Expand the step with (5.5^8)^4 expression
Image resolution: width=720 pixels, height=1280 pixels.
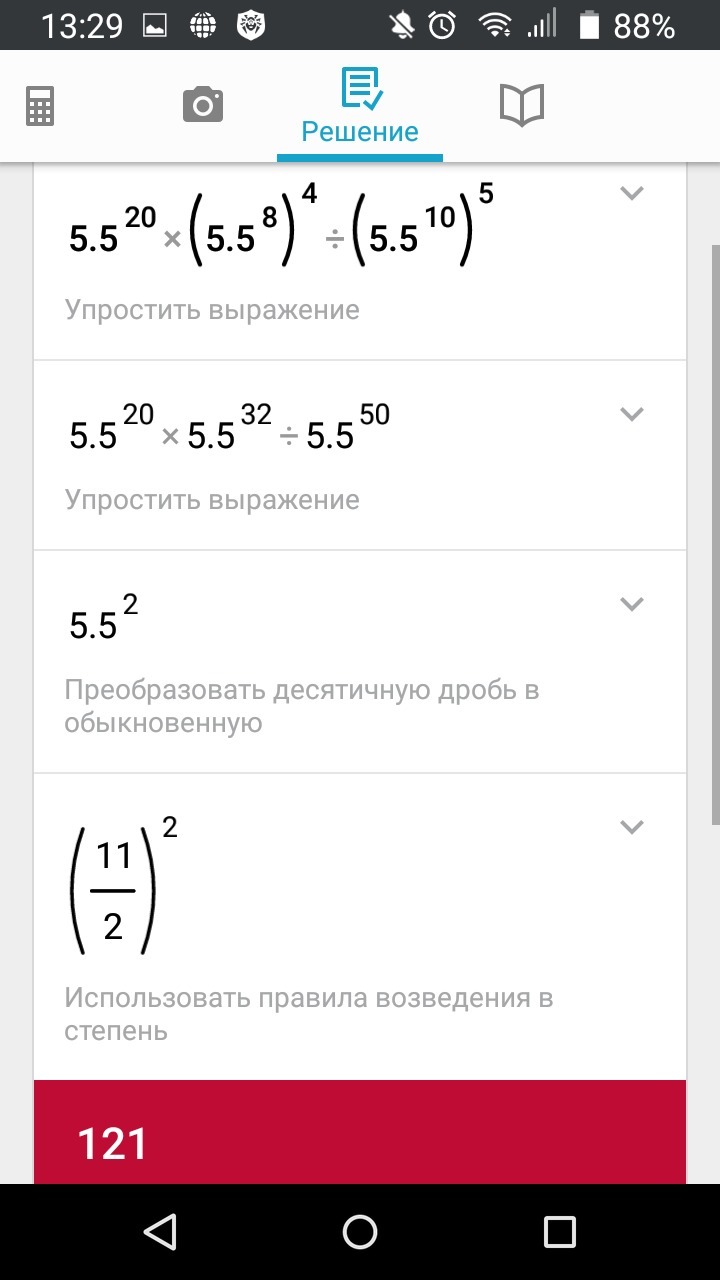631,193
